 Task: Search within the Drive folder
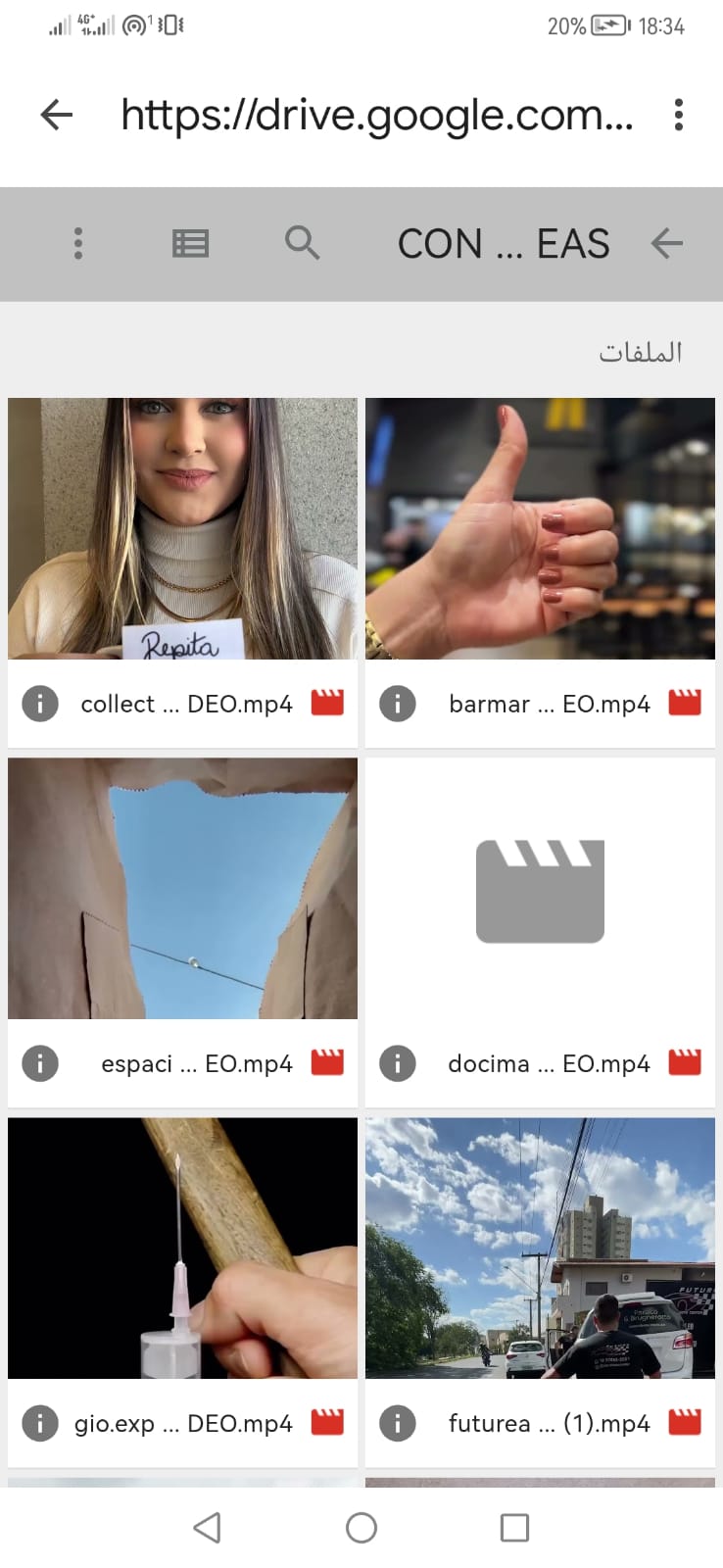pyautogui.click(x=302, y=243)
